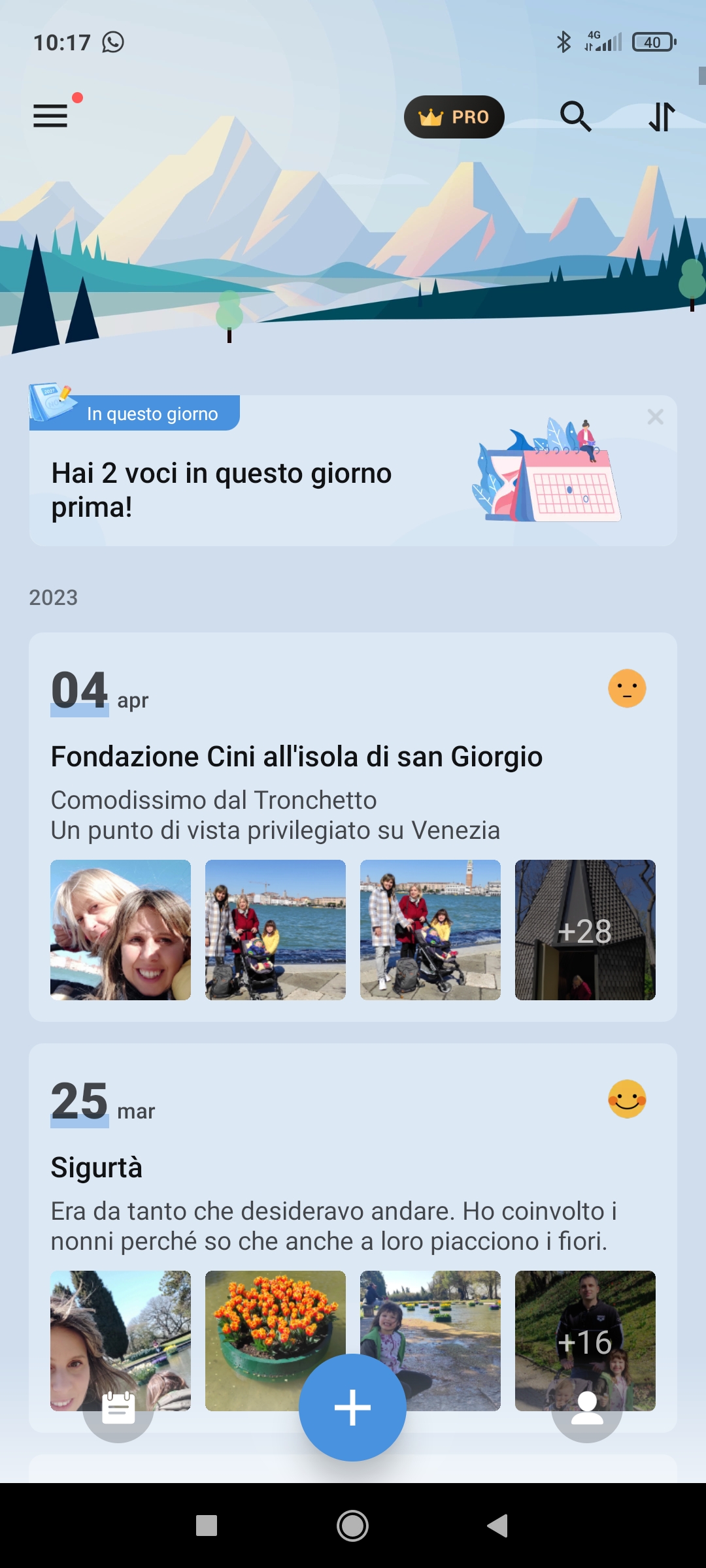Open the hamburger drawer menu

pos(50,116)
